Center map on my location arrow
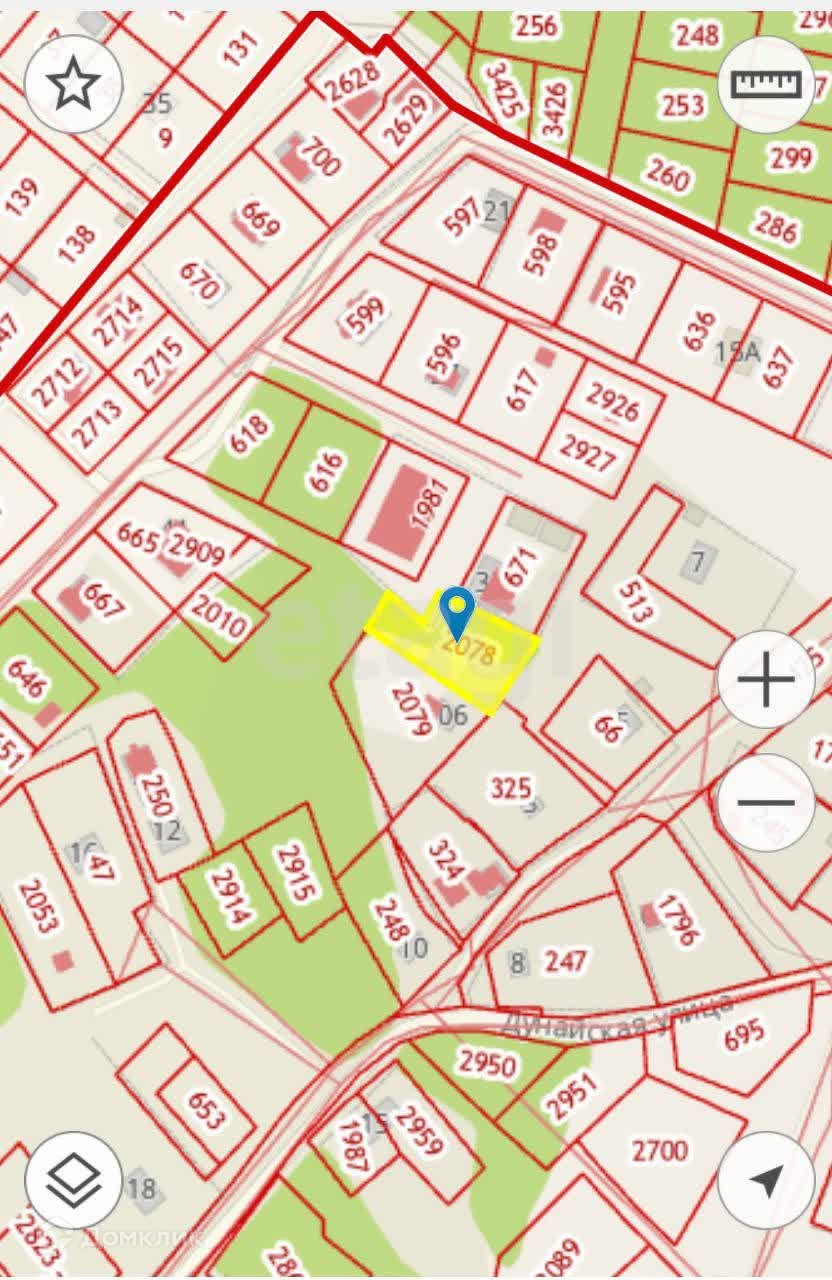This screenshot has width=832, height=1280. [767, 1180]
